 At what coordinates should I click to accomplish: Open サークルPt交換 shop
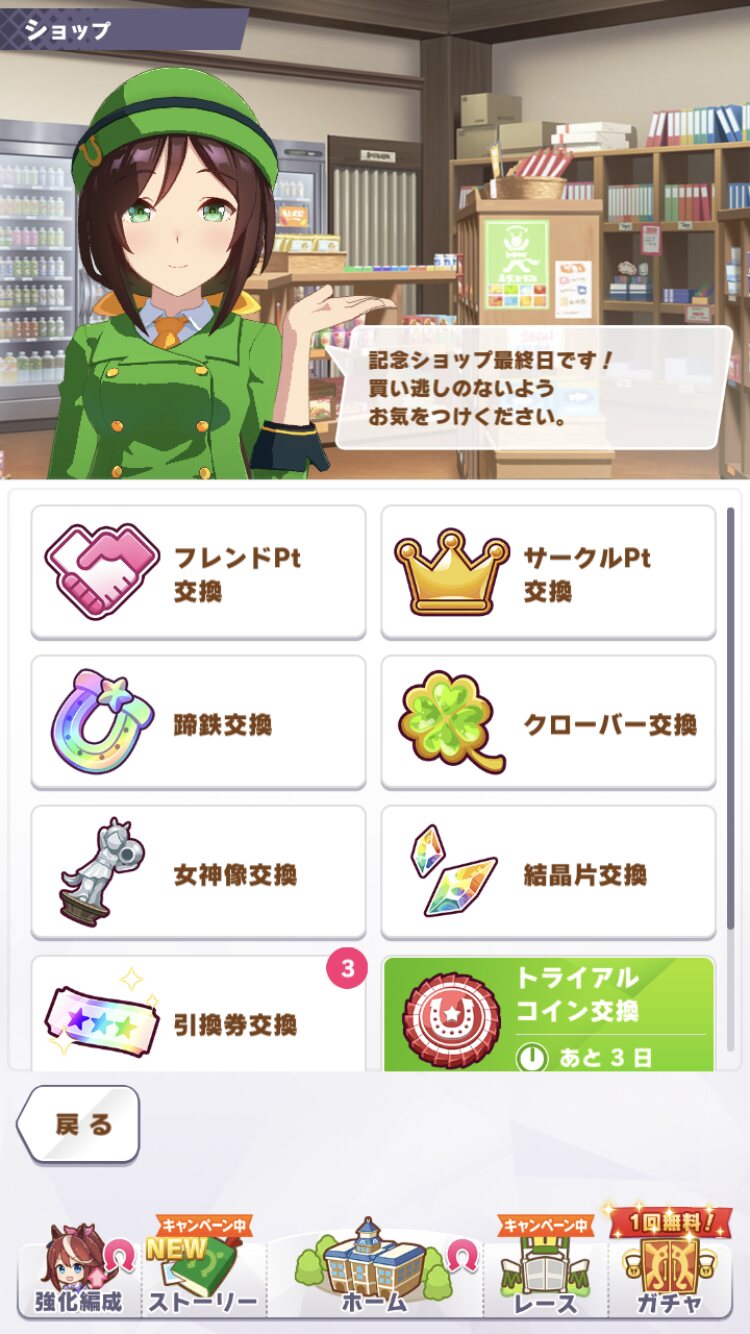pos(548,573)
